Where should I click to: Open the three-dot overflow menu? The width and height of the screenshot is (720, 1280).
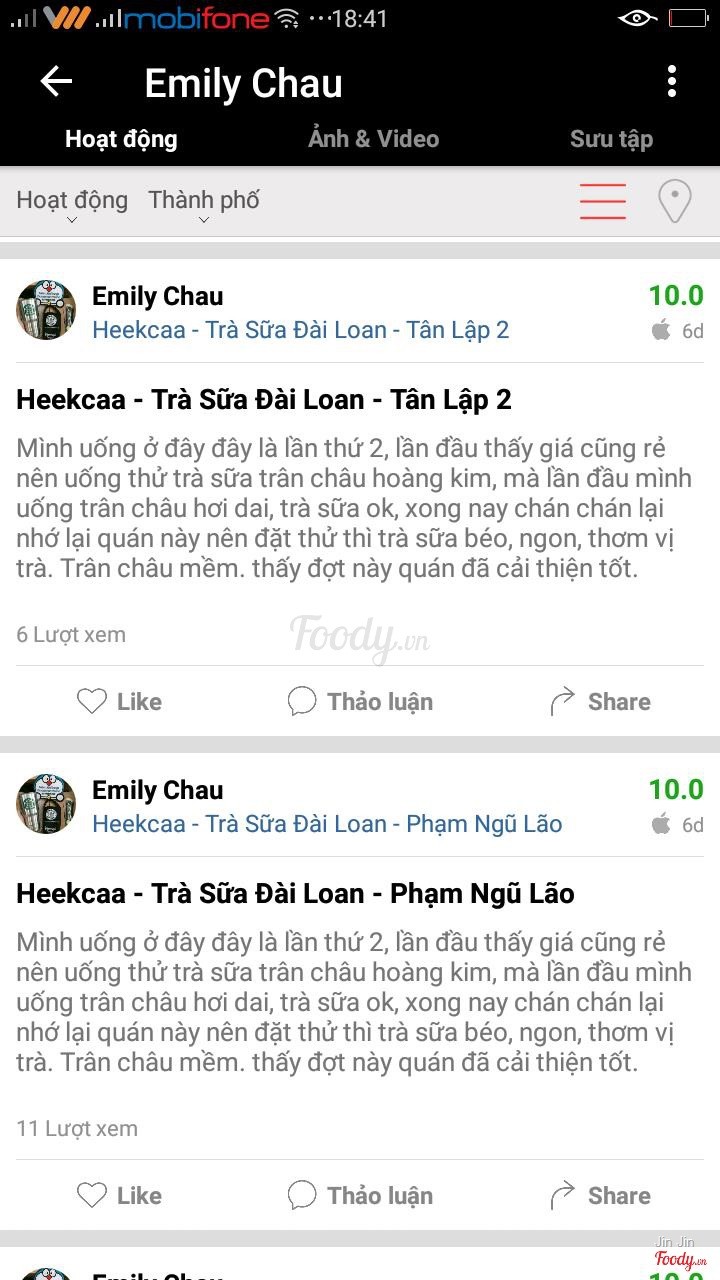[x=671, y=82]
